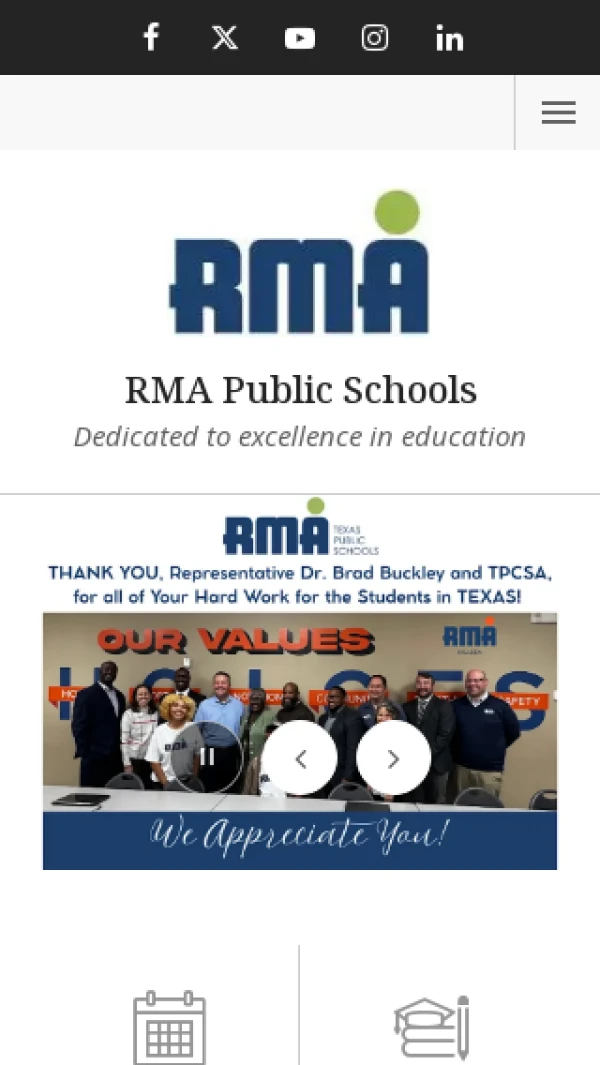
Task: Advance to next slide
Action: point(393,758)
